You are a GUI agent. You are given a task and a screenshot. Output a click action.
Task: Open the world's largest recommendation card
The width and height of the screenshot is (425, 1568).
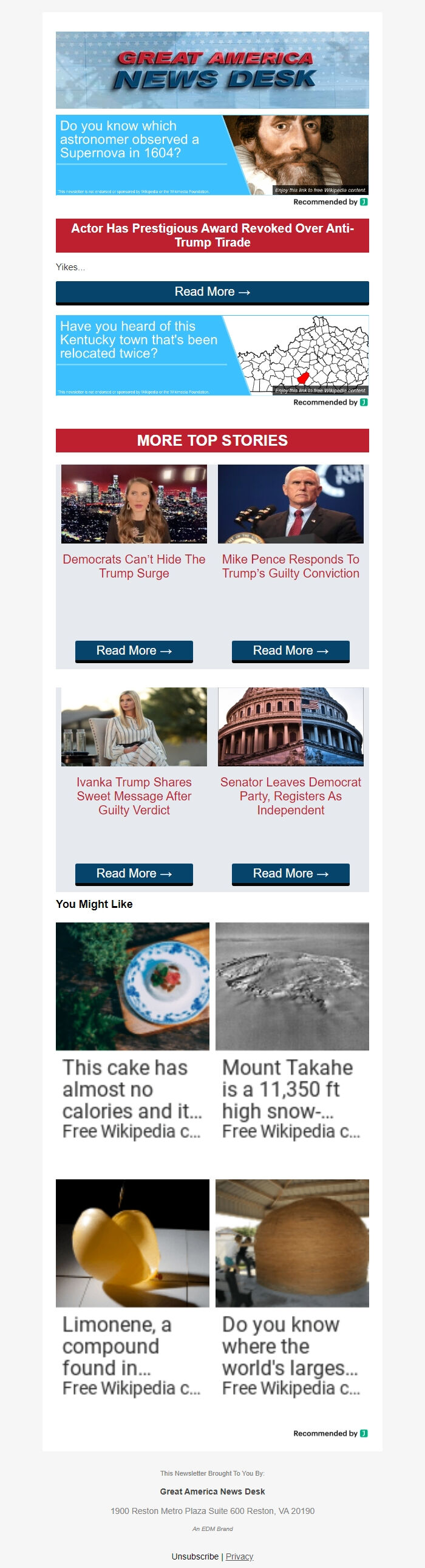click(x=291, y=1288)
